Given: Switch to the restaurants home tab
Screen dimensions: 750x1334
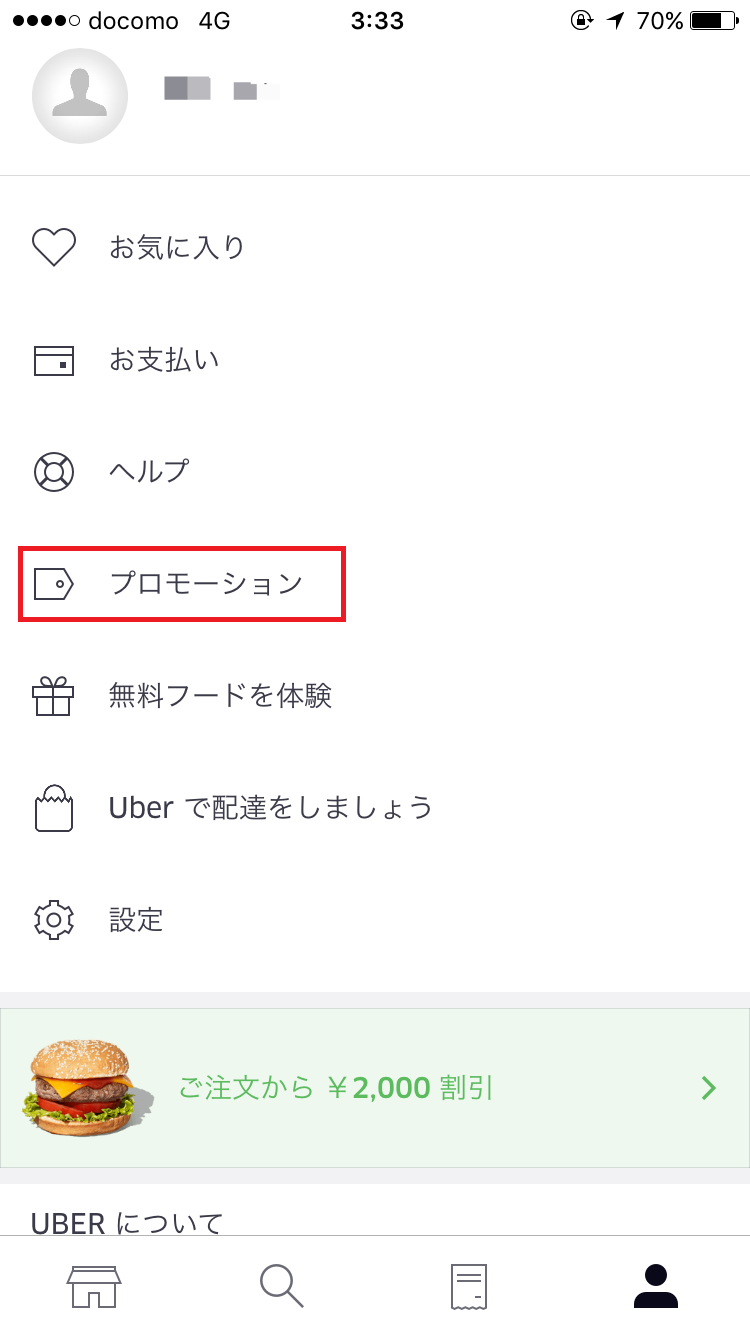Looking at the screenshot, I should tap(94, 1285).
